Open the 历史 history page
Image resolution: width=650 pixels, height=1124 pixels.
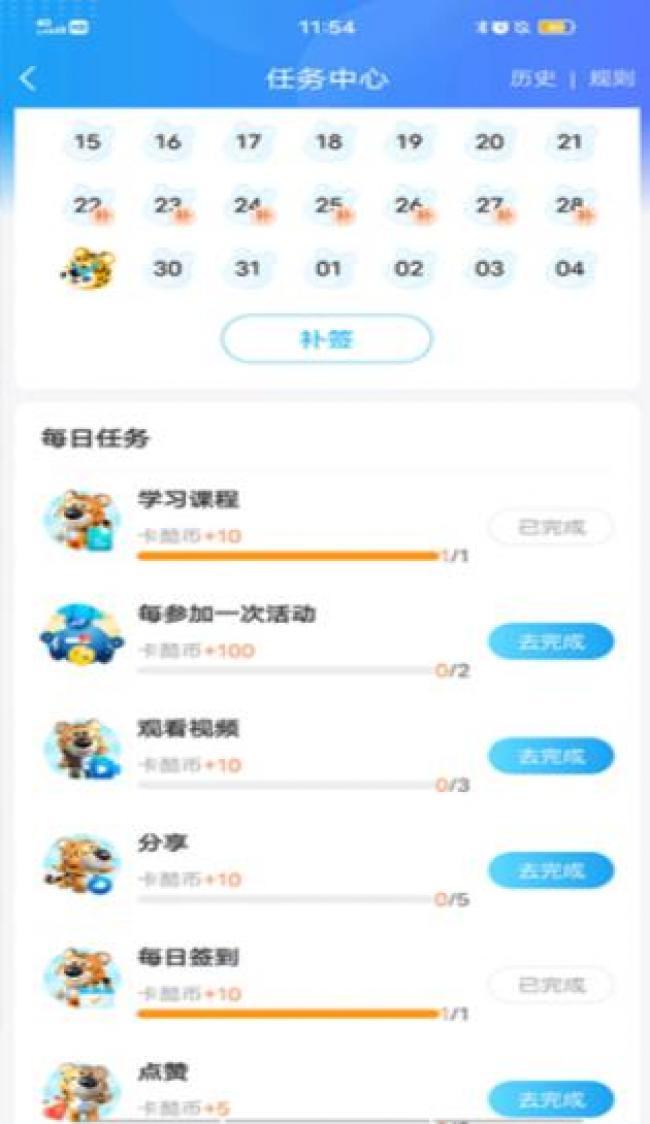tap(532, 78)
